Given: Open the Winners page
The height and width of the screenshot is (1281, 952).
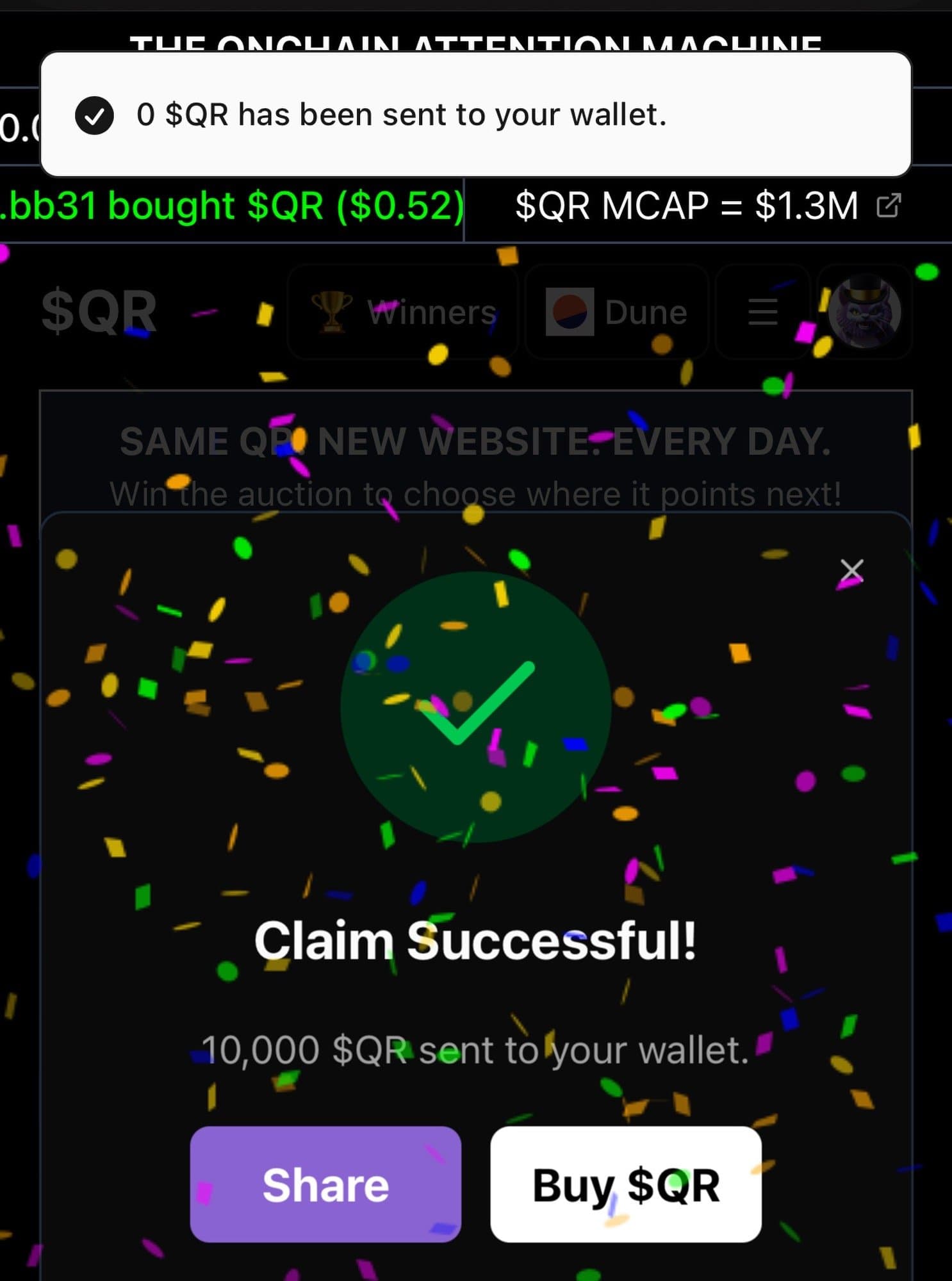Looking at the screenshot, I should 404,312.
